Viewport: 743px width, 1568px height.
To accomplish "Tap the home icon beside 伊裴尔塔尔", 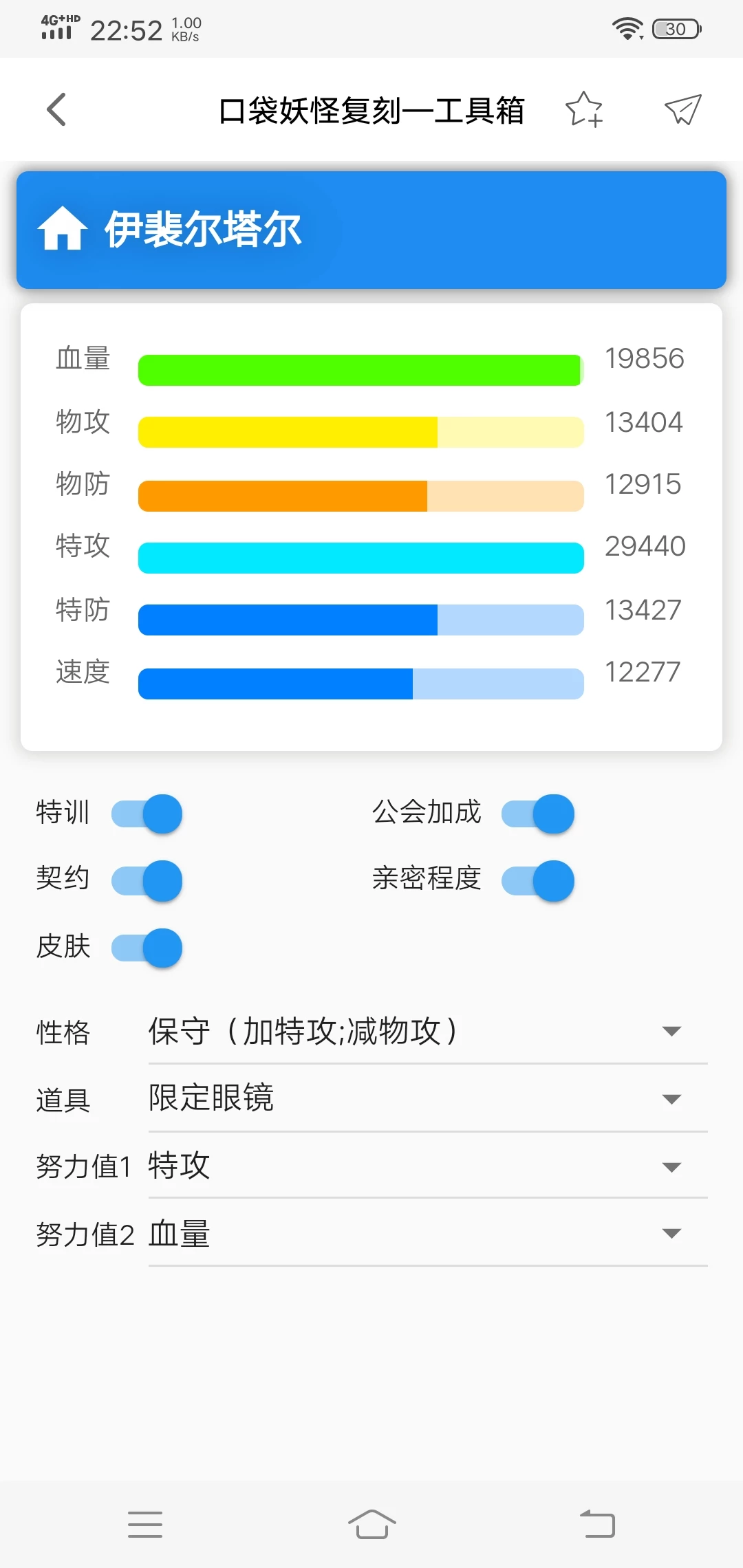I will click(62, 229).
